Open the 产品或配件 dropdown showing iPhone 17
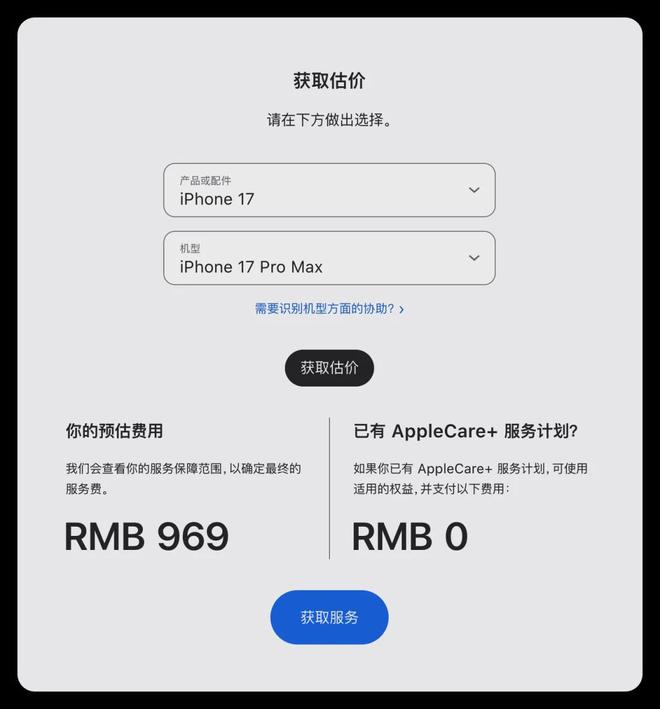The width and height of the screenshot is (660, 709). (x=329, y=190)
